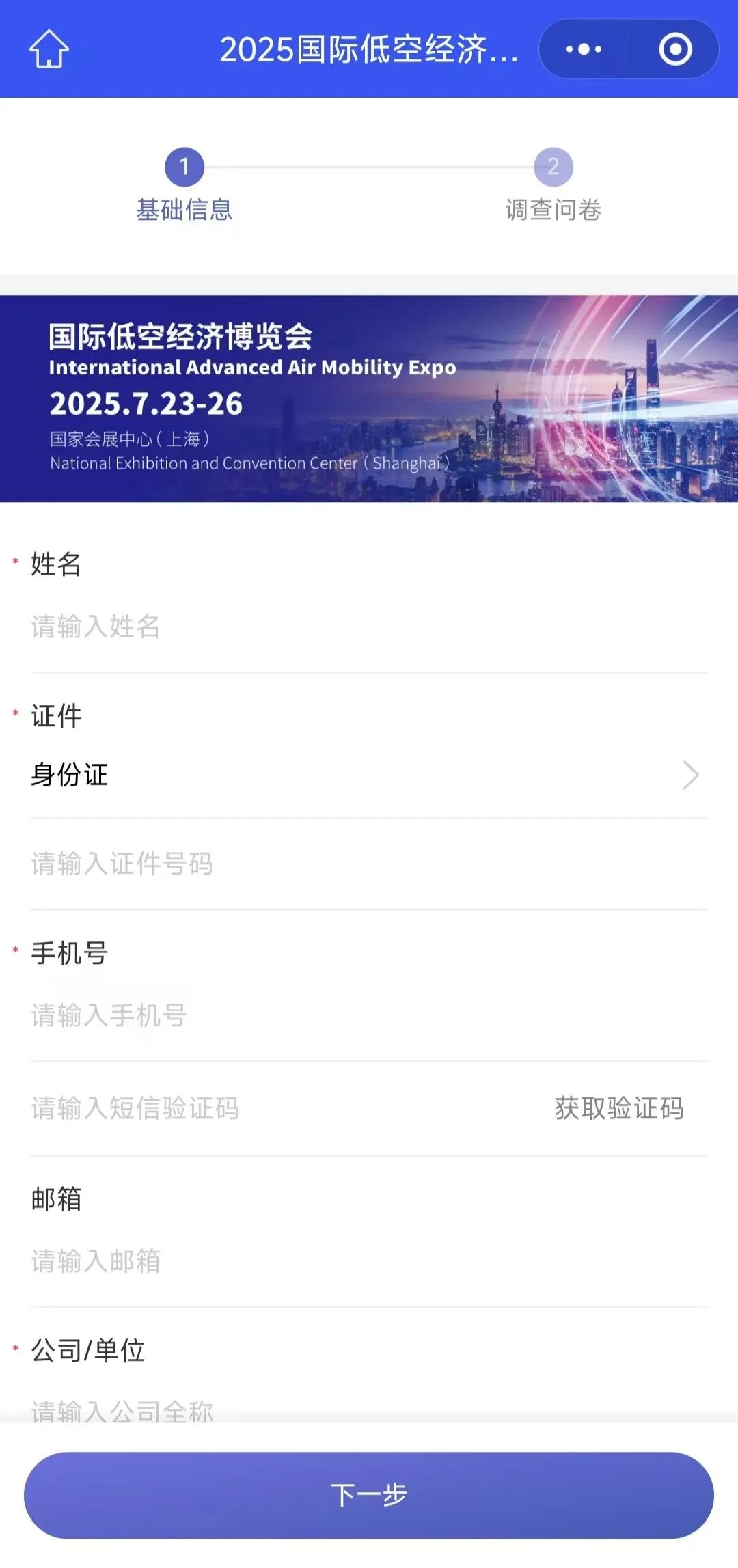
Task: Continue with the 下一步 button
Action: pos(369,1495)
